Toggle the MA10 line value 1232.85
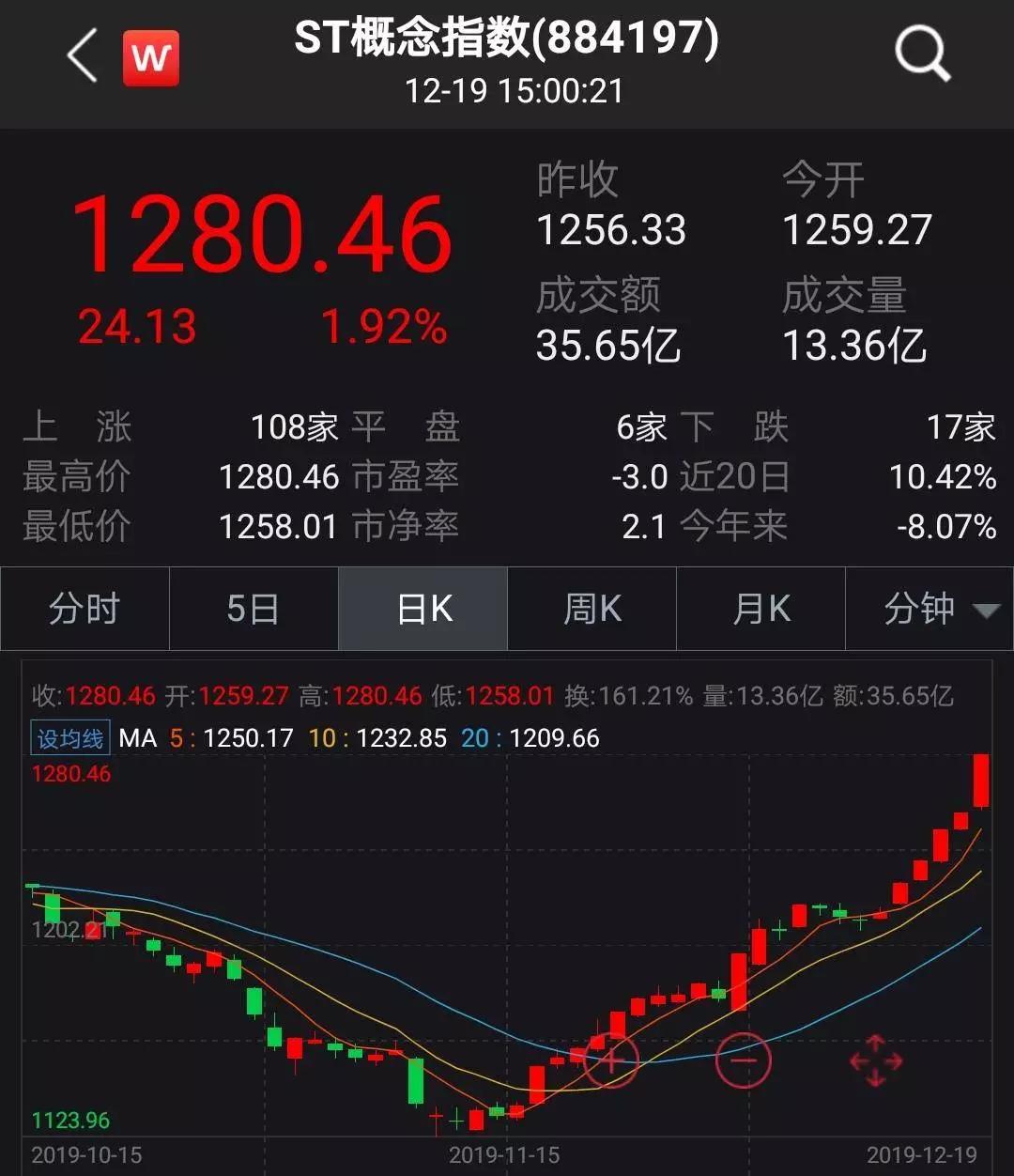This screenshot has height=1176, width=1014. coord(398,737)
